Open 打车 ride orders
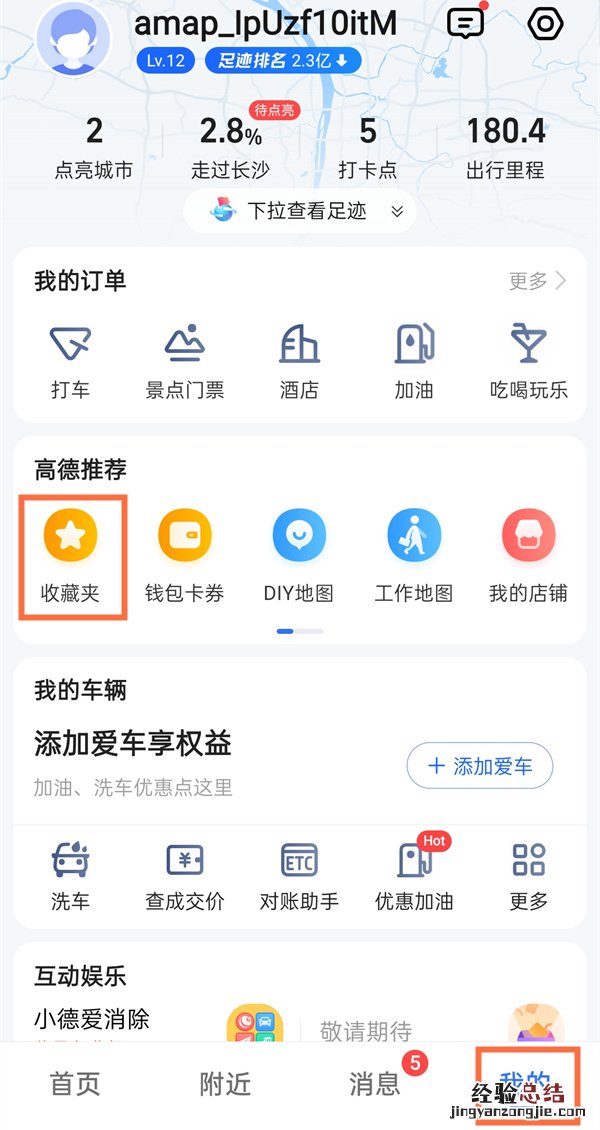This screenshot has height=1130, width=600. pos(71,360)
